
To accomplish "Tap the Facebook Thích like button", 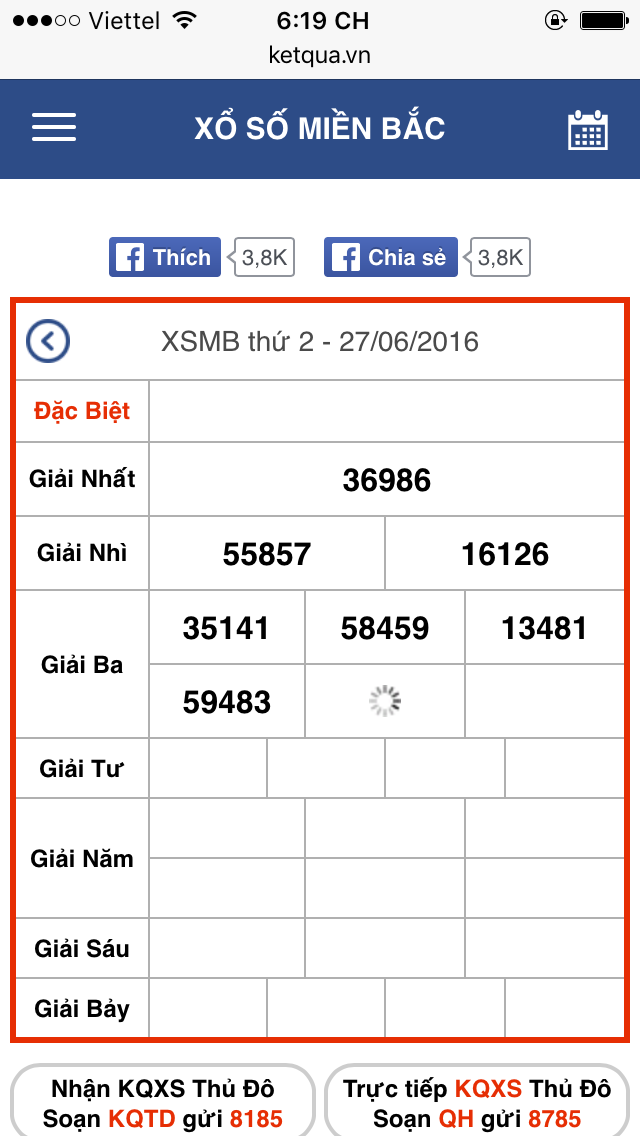I will [x=164, y=257].
